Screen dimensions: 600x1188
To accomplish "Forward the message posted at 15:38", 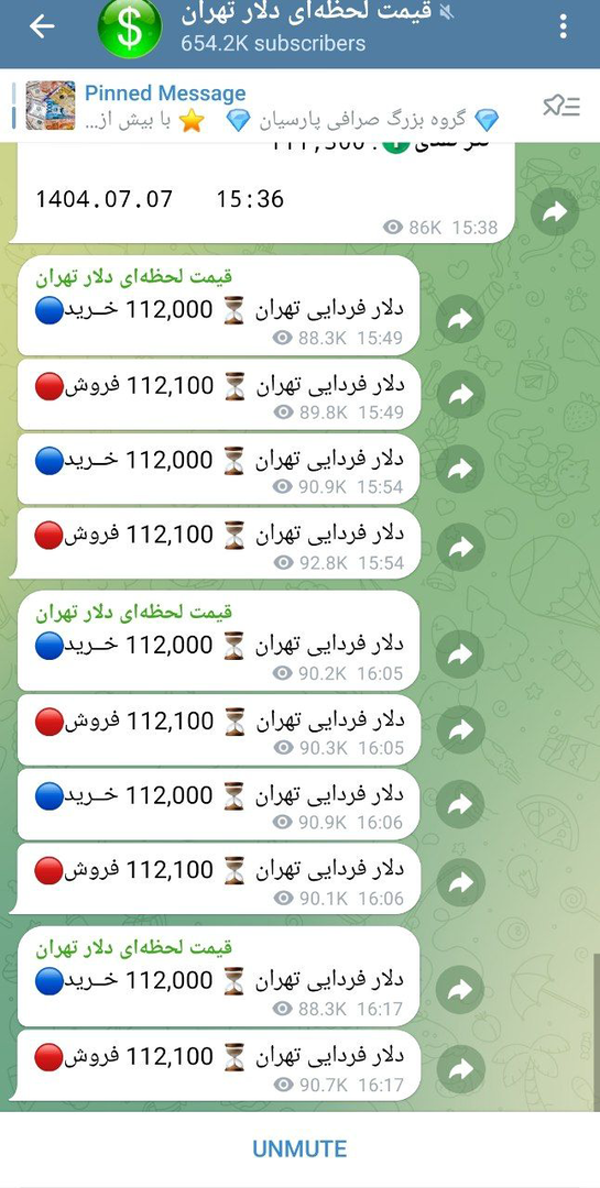I will coord(555,211).
